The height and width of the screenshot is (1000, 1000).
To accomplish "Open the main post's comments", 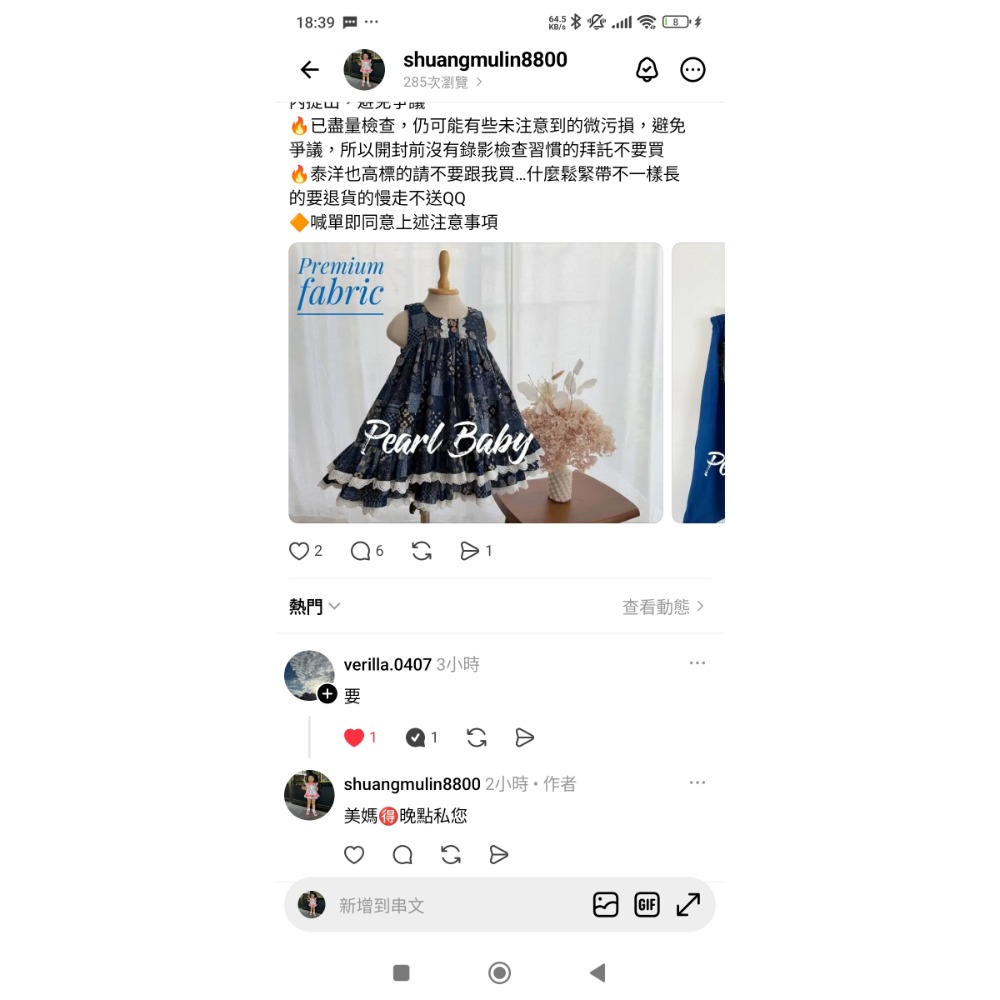I will [x=361, y=551].
